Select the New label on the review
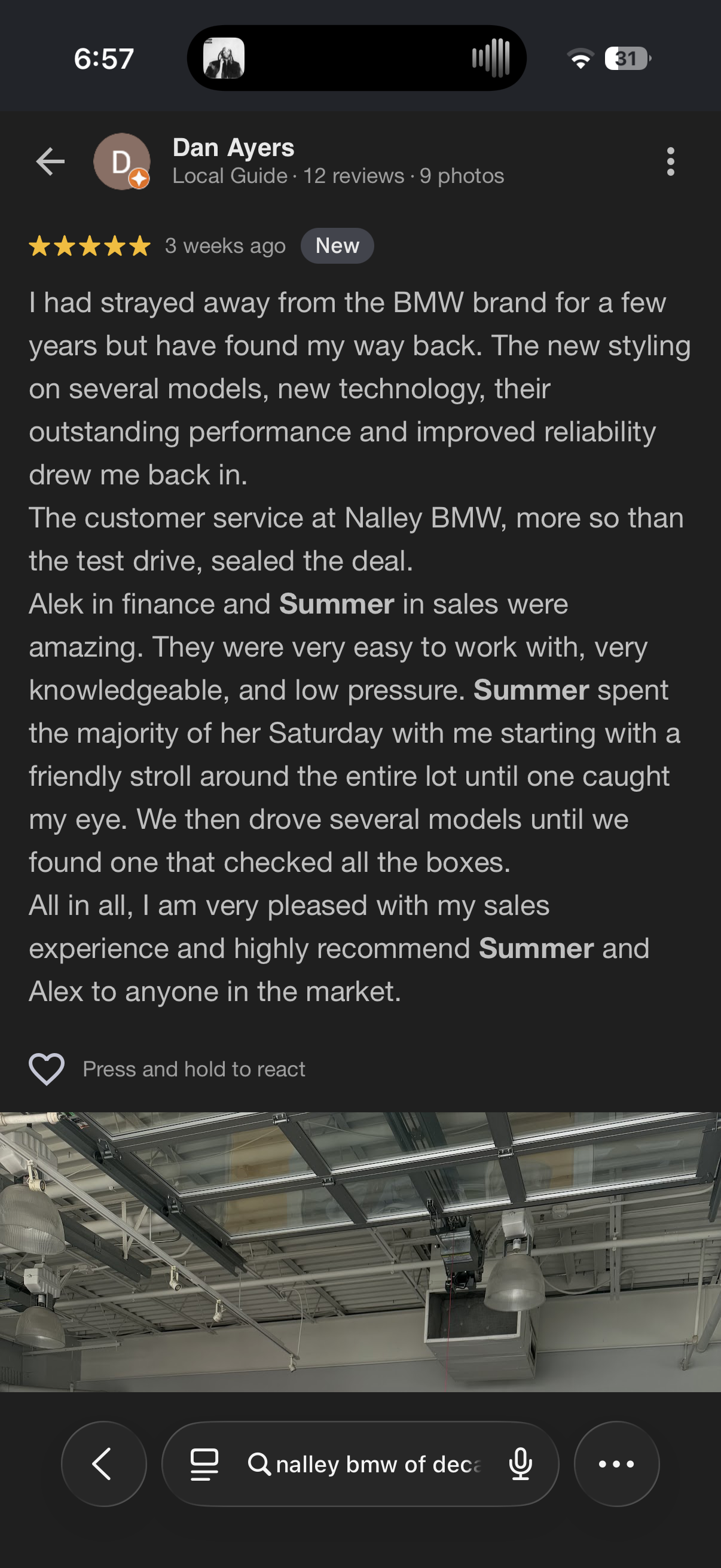Image resolution: width=721 pixels, height=1568 pixels. pyautogui.click(x=337, y=245)
